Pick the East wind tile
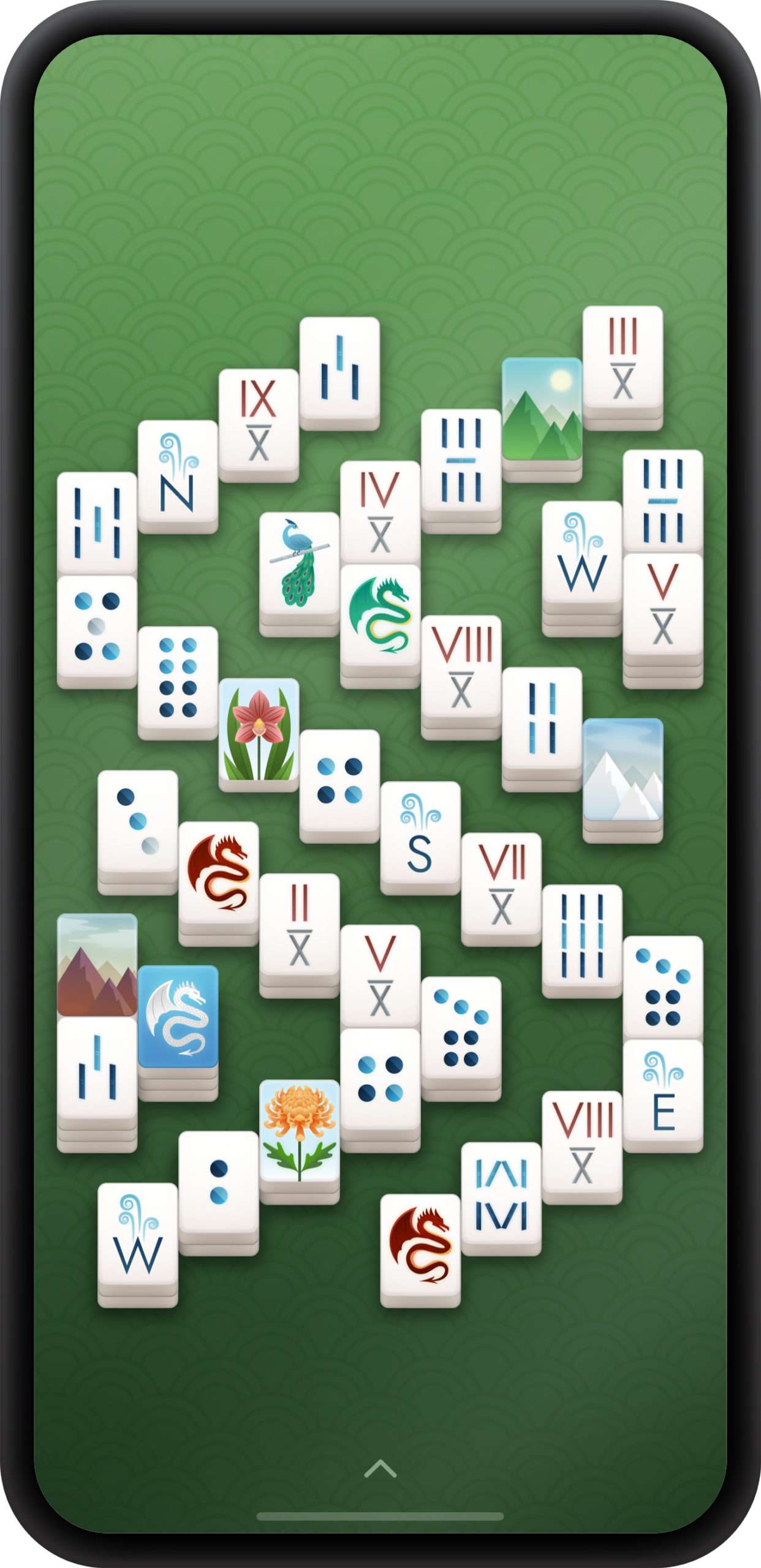This screenshot has width=761, height=1568. pyautogui.click(x=663, y=1092)
